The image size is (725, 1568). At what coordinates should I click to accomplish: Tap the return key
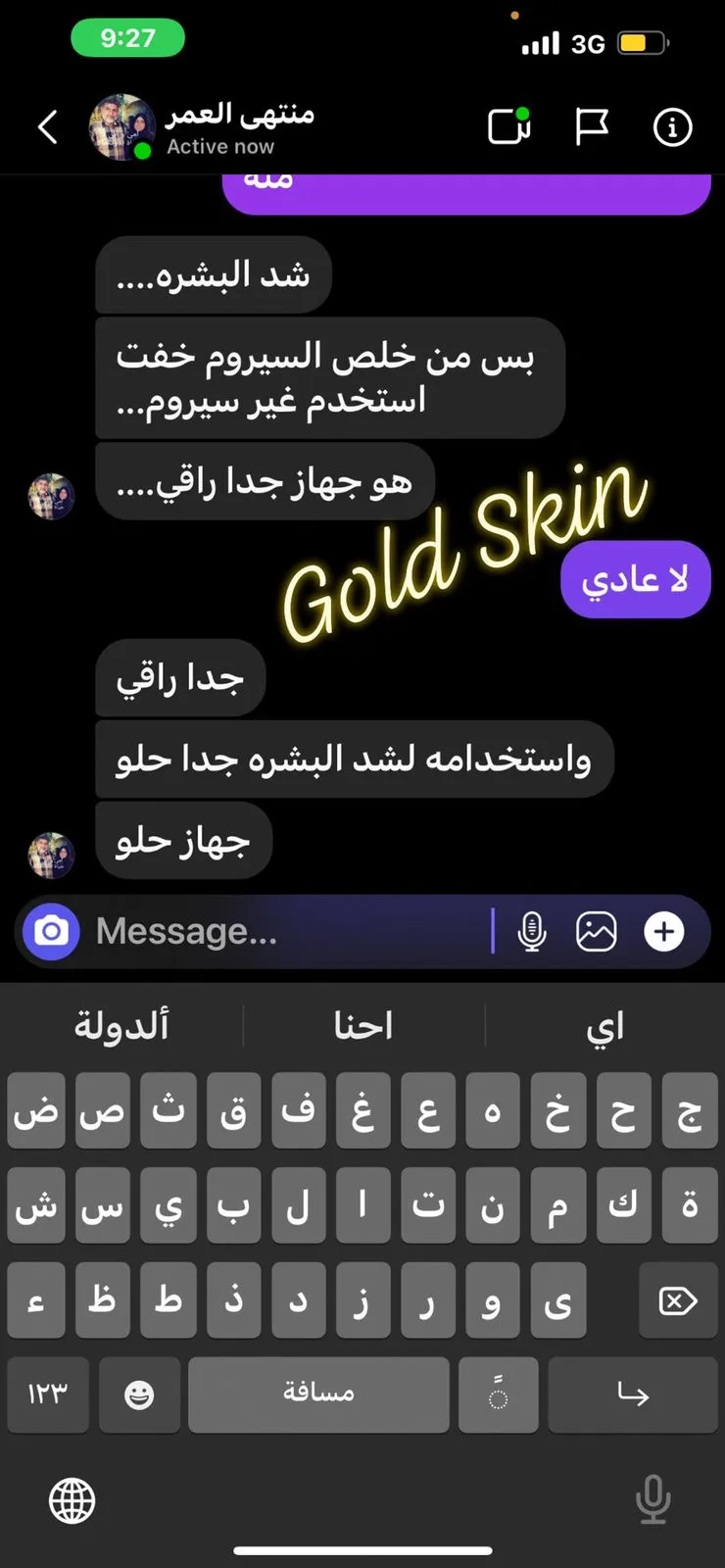(633, 1395)
